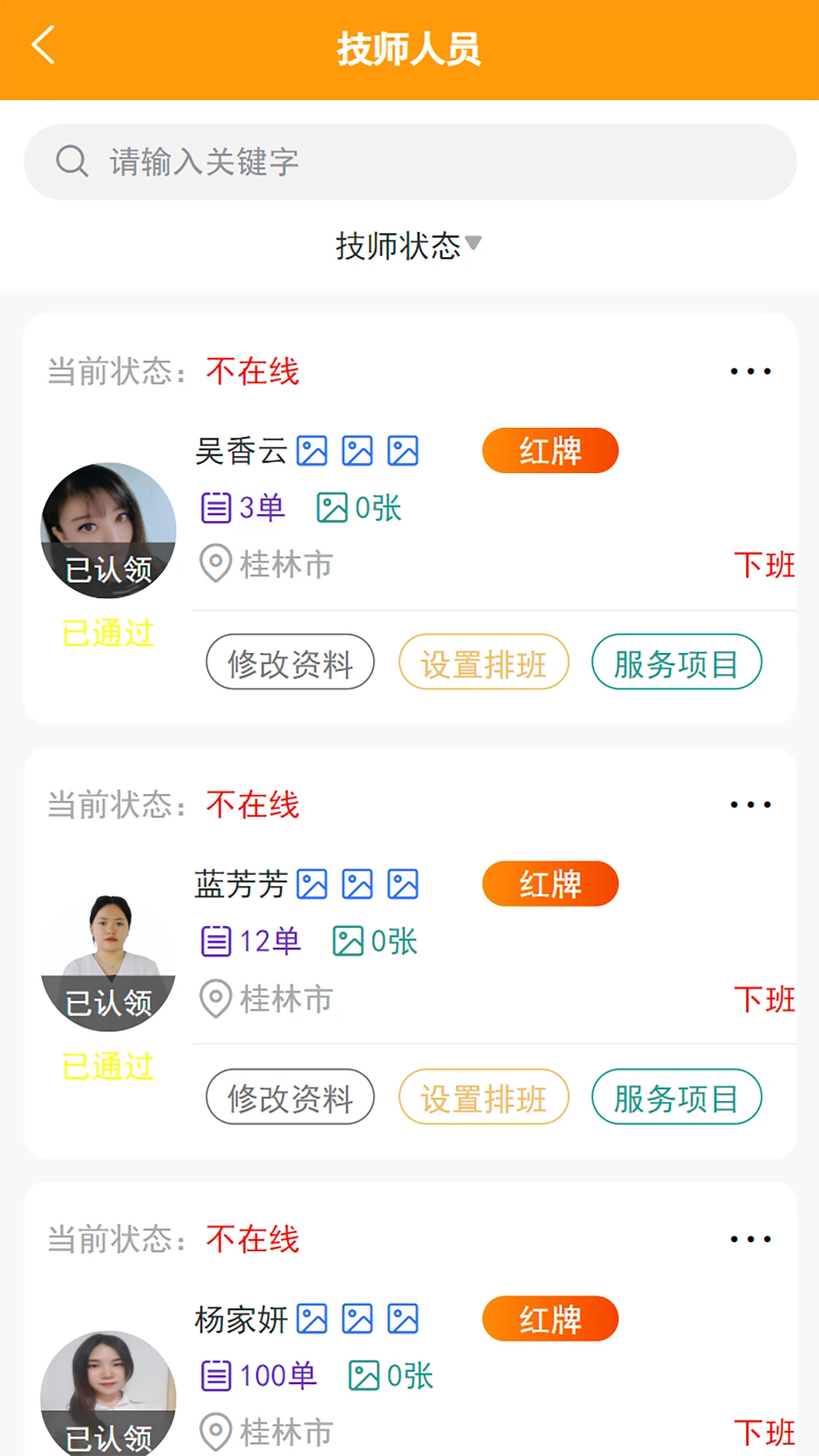Click the 红牌 badge on 吴香云's card

pos(551,450)
